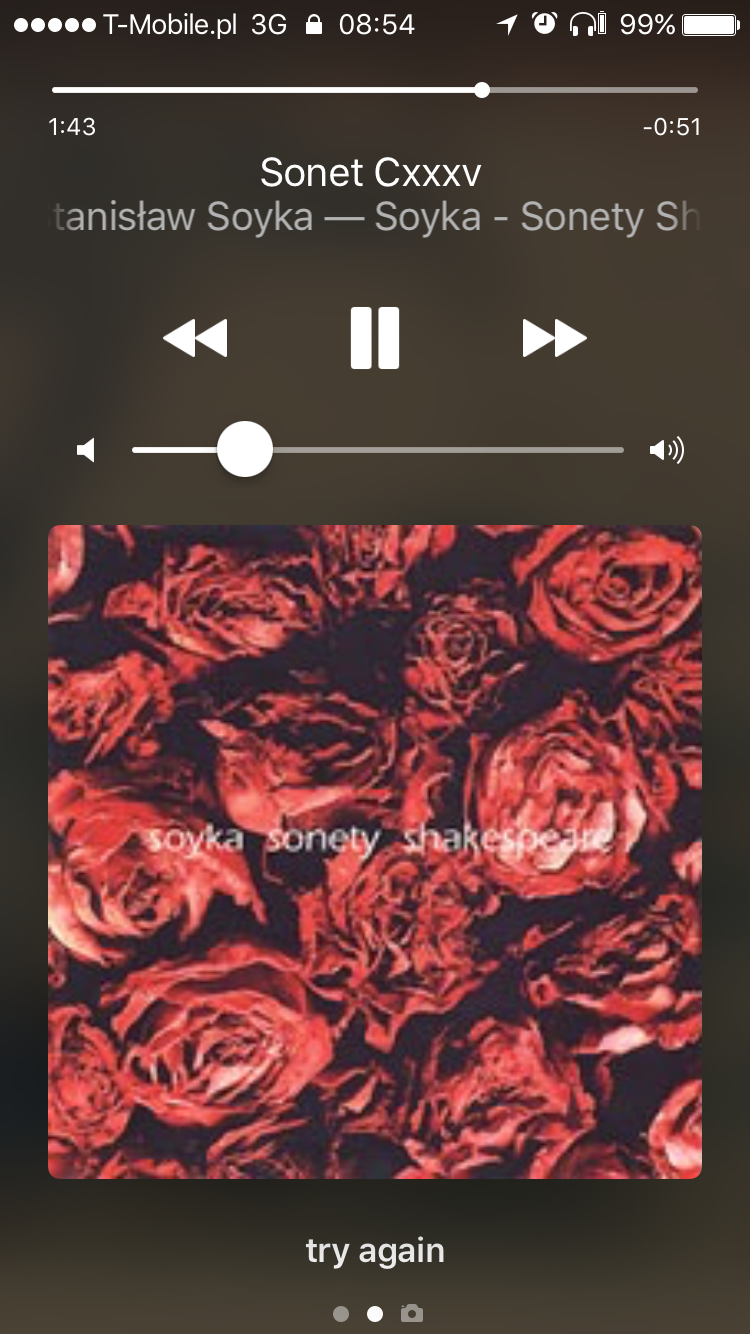Image resolution: width=750 pixels, height=1334 pixels.
Task: Skip to the next track
Action: click(x=554, y=338)
